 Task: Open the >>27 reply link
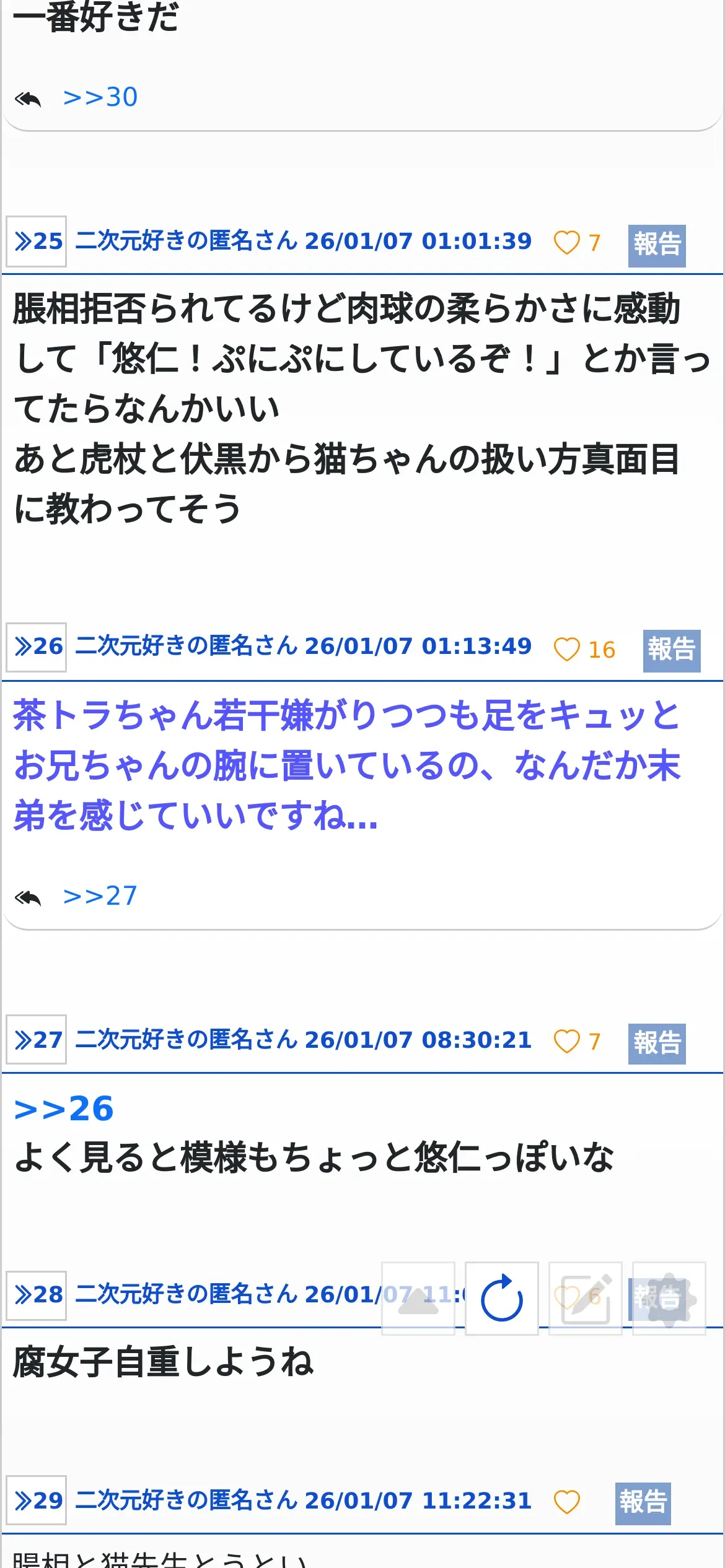[100, 896]
